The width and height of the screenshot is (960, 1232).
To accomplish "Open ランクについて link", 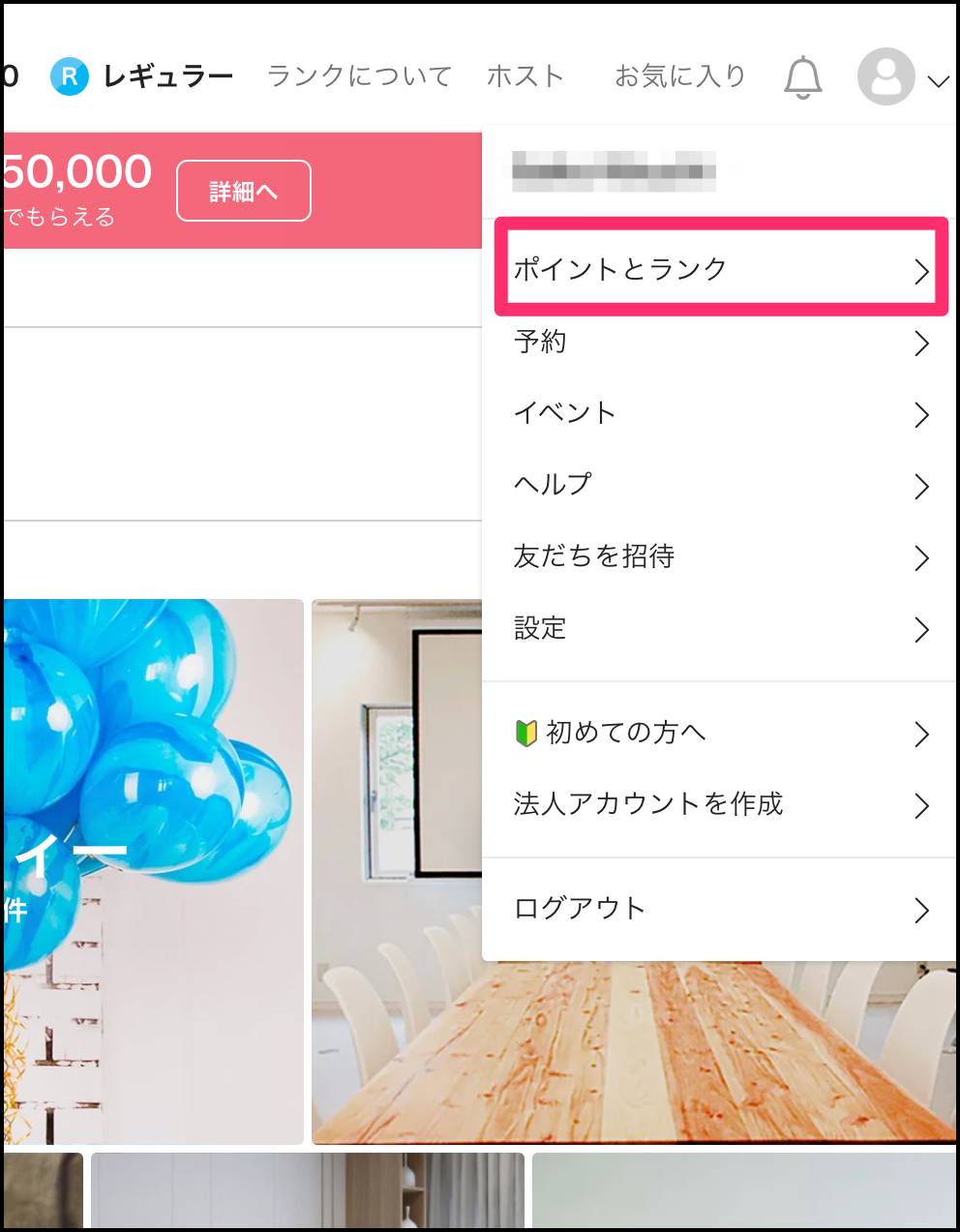I will pos(359,76).
